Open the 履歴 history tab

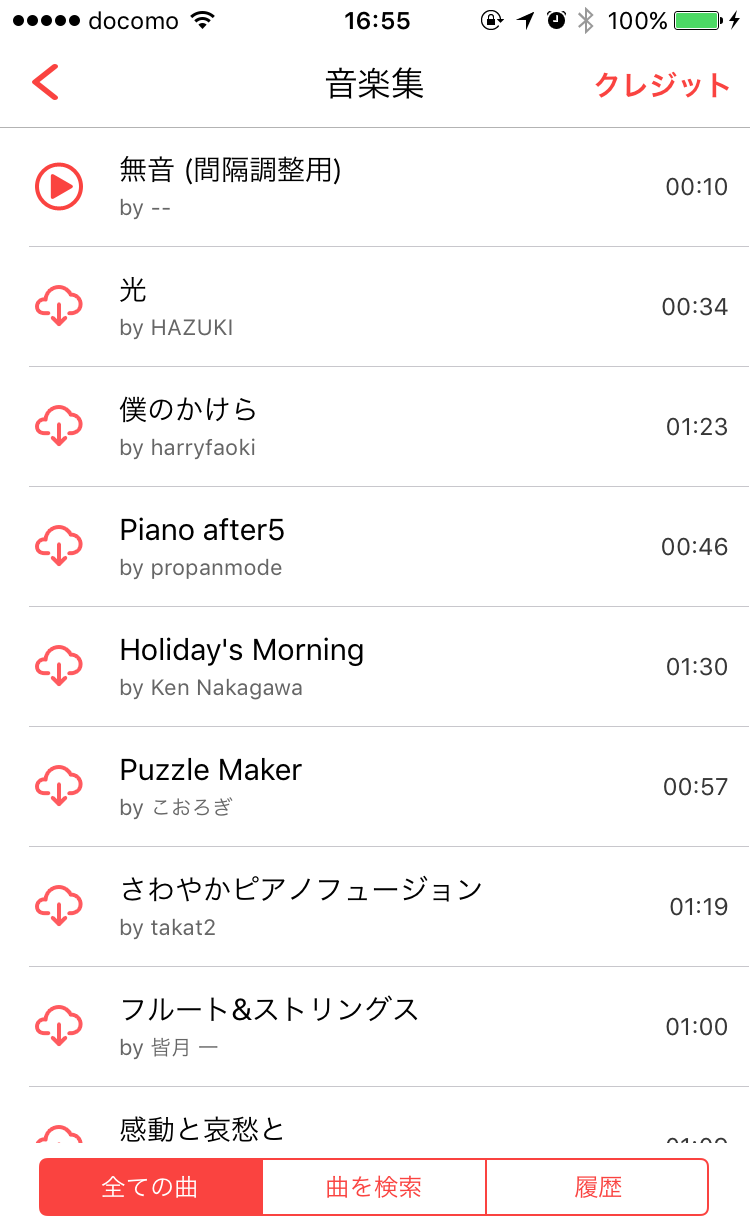click(598, 1187)
